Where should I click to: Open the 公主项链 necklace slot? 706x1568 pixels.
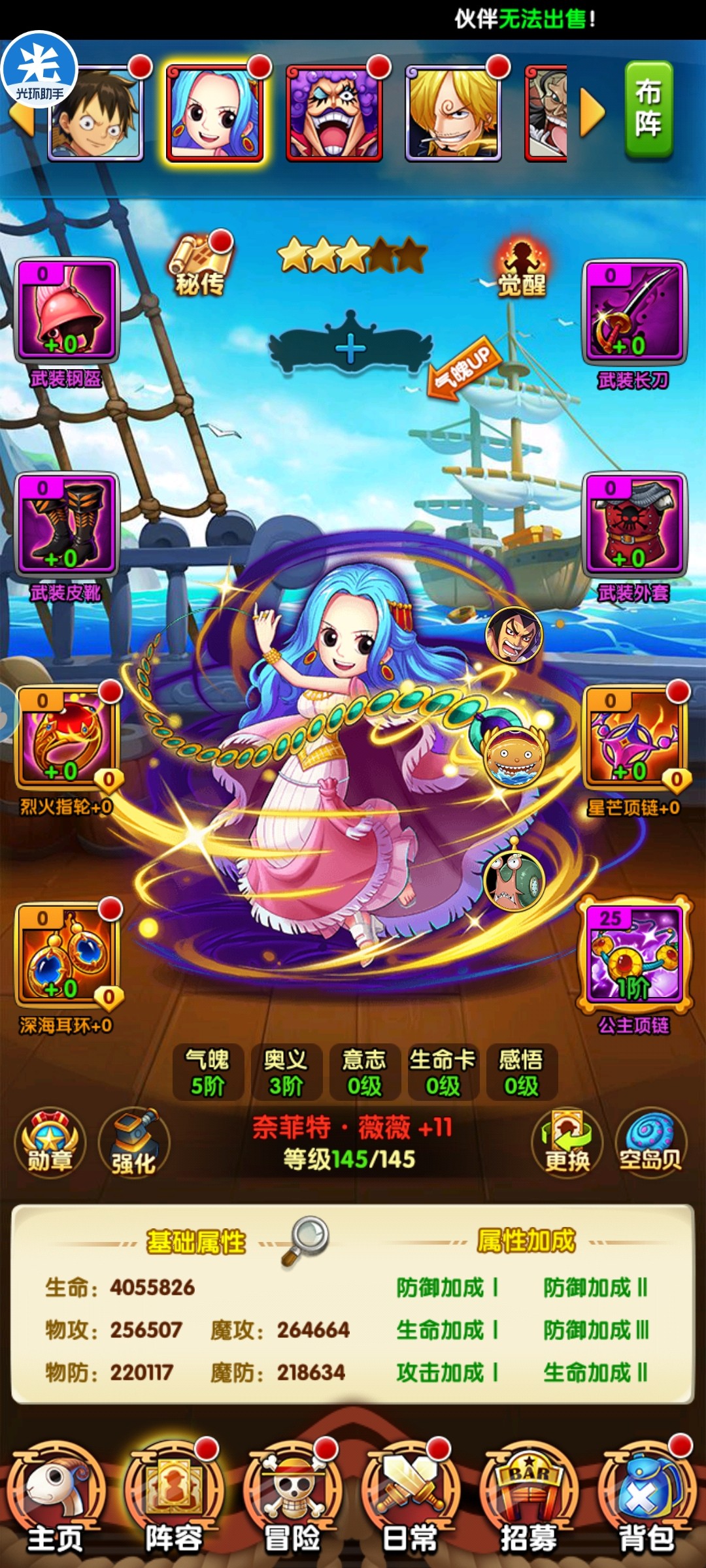click(x=634, y=954)
